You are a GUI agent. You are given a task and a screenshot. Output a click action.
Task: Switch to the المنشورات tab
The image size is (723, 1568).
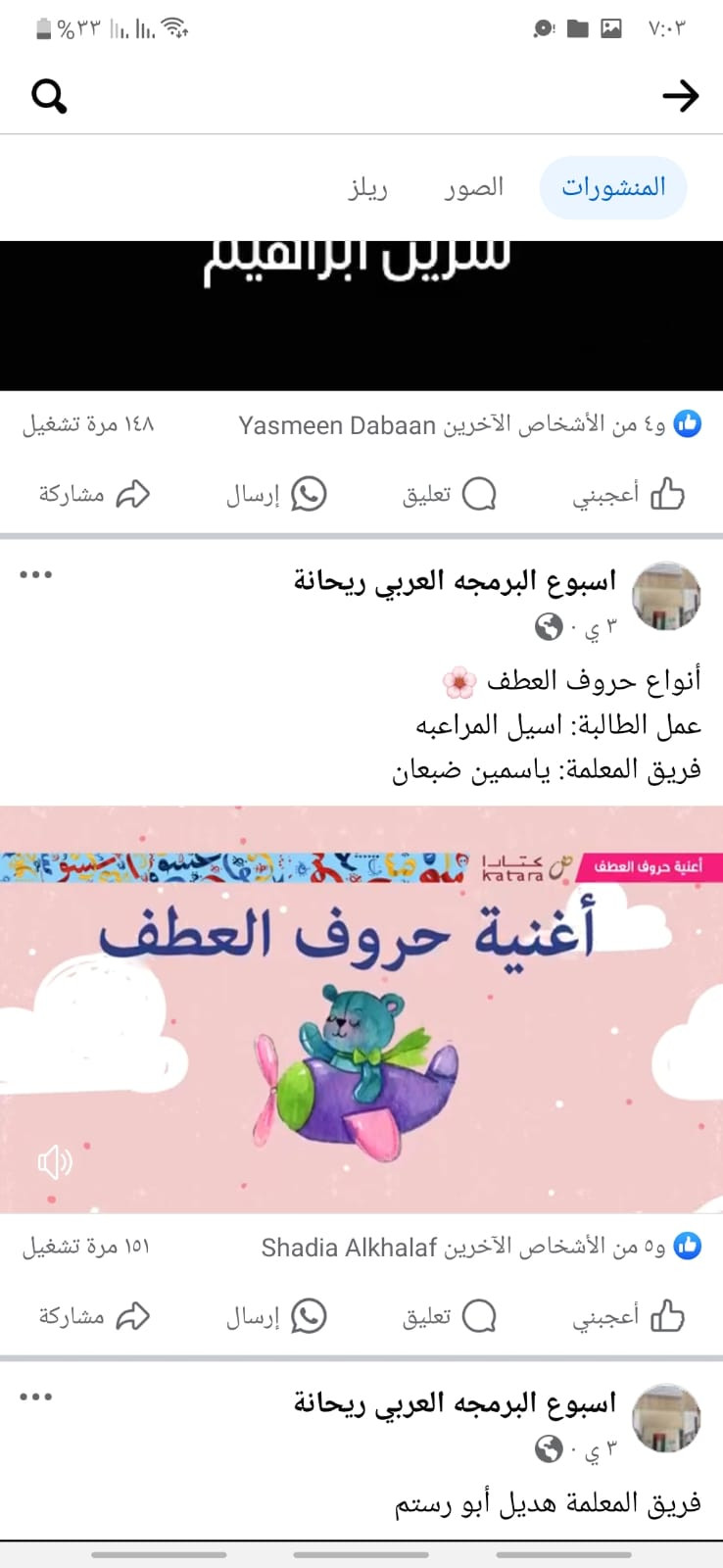(613, 187)
